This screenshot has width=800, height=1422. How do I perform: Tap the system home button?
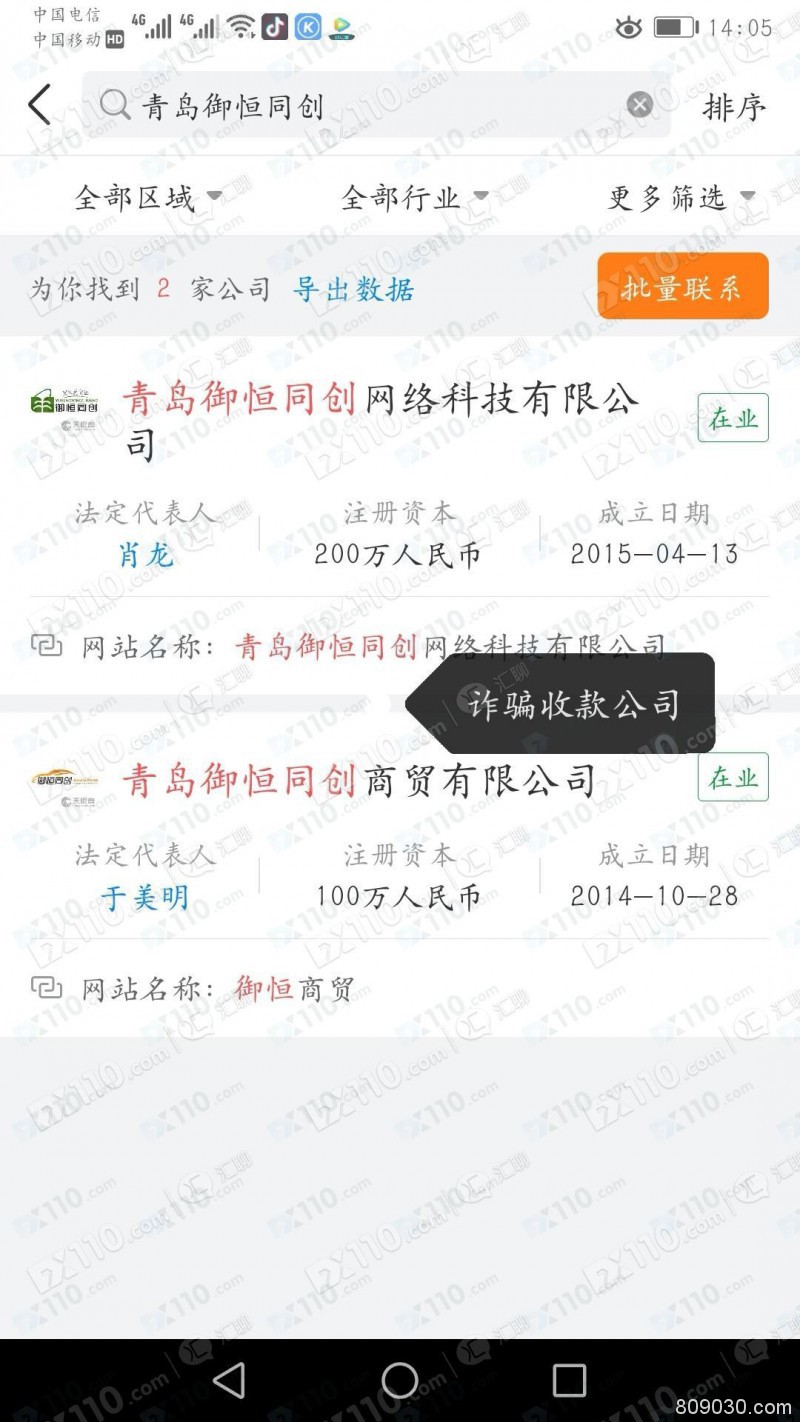[x=400, y=1380]
